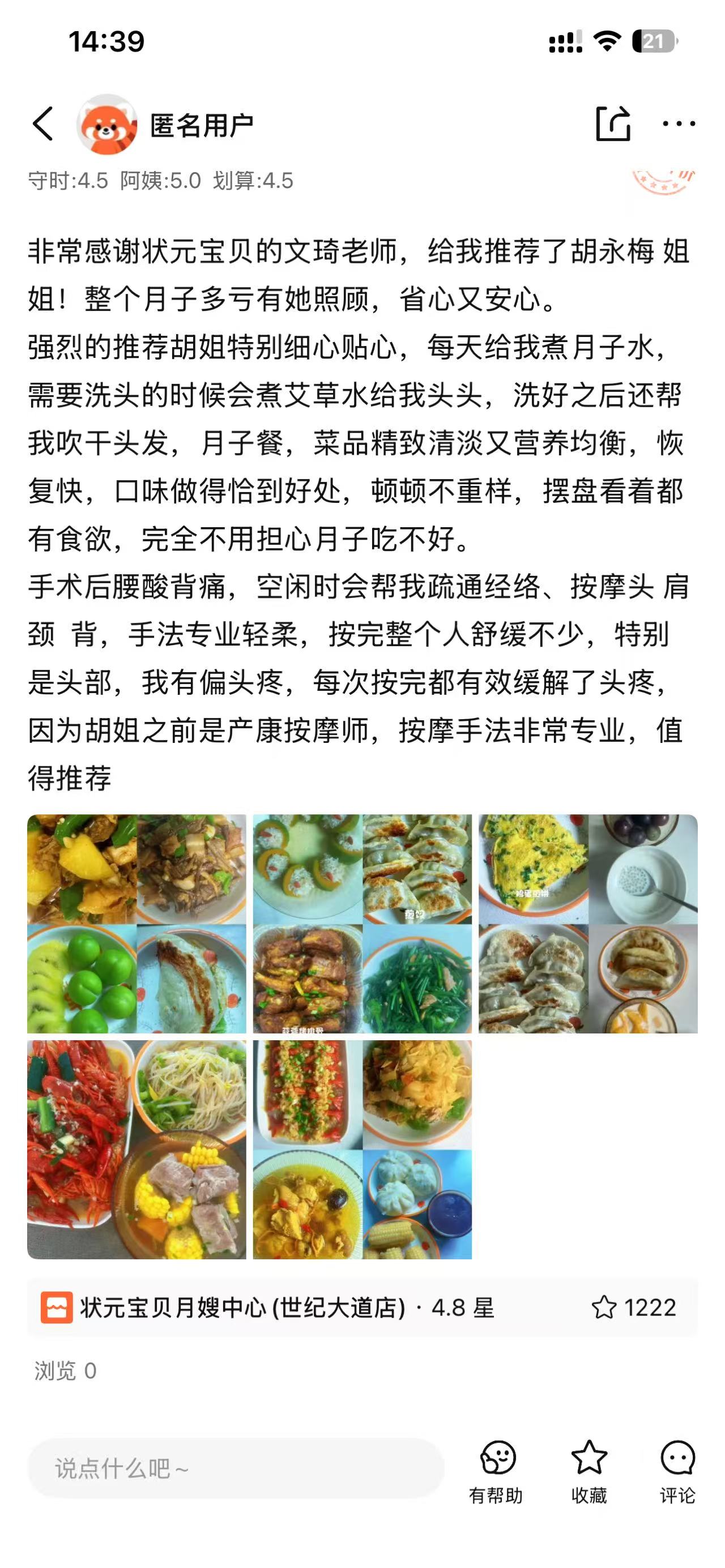The height and width of the screenshot is (1568, 725).
Task: Tap the 说点什么吧 comment field
Action: pyautogui.click(x=236, y=1469)
